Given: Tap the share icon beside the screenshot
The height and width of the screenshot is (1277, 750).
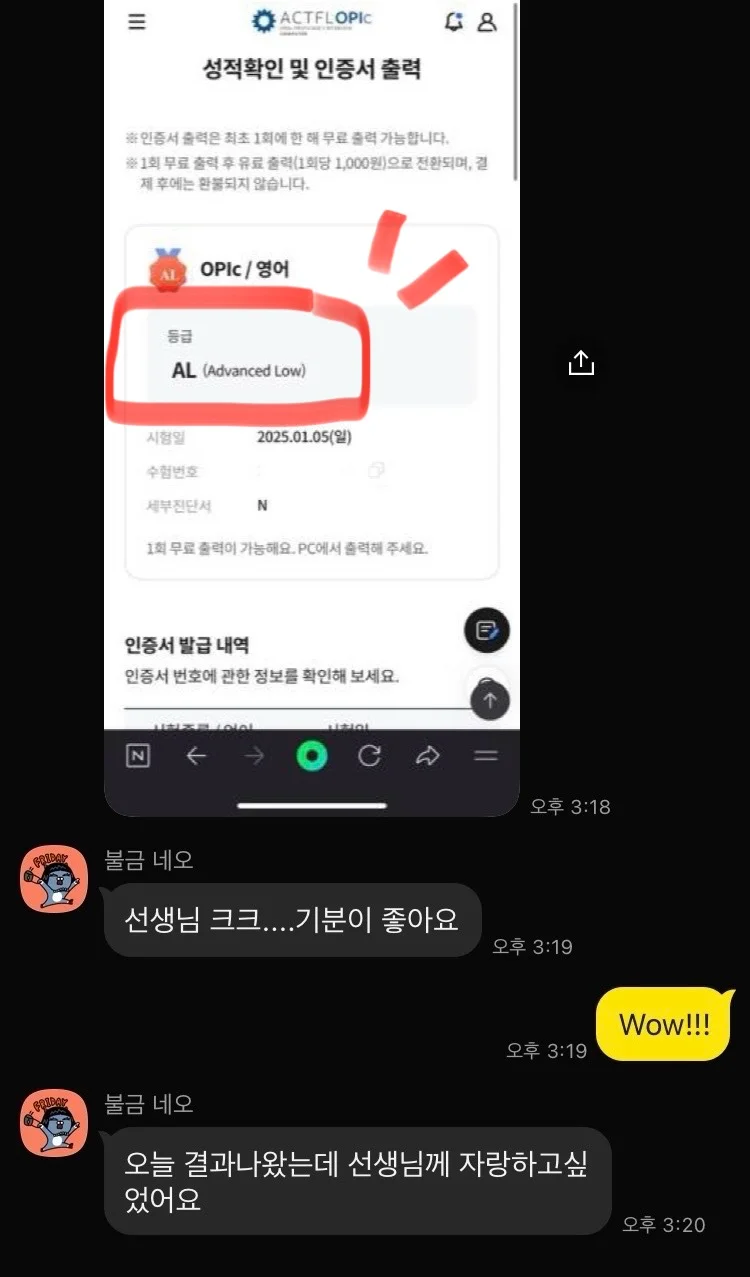Looking at the screenshot, I should pyautogui.click(x=581, y=363).
